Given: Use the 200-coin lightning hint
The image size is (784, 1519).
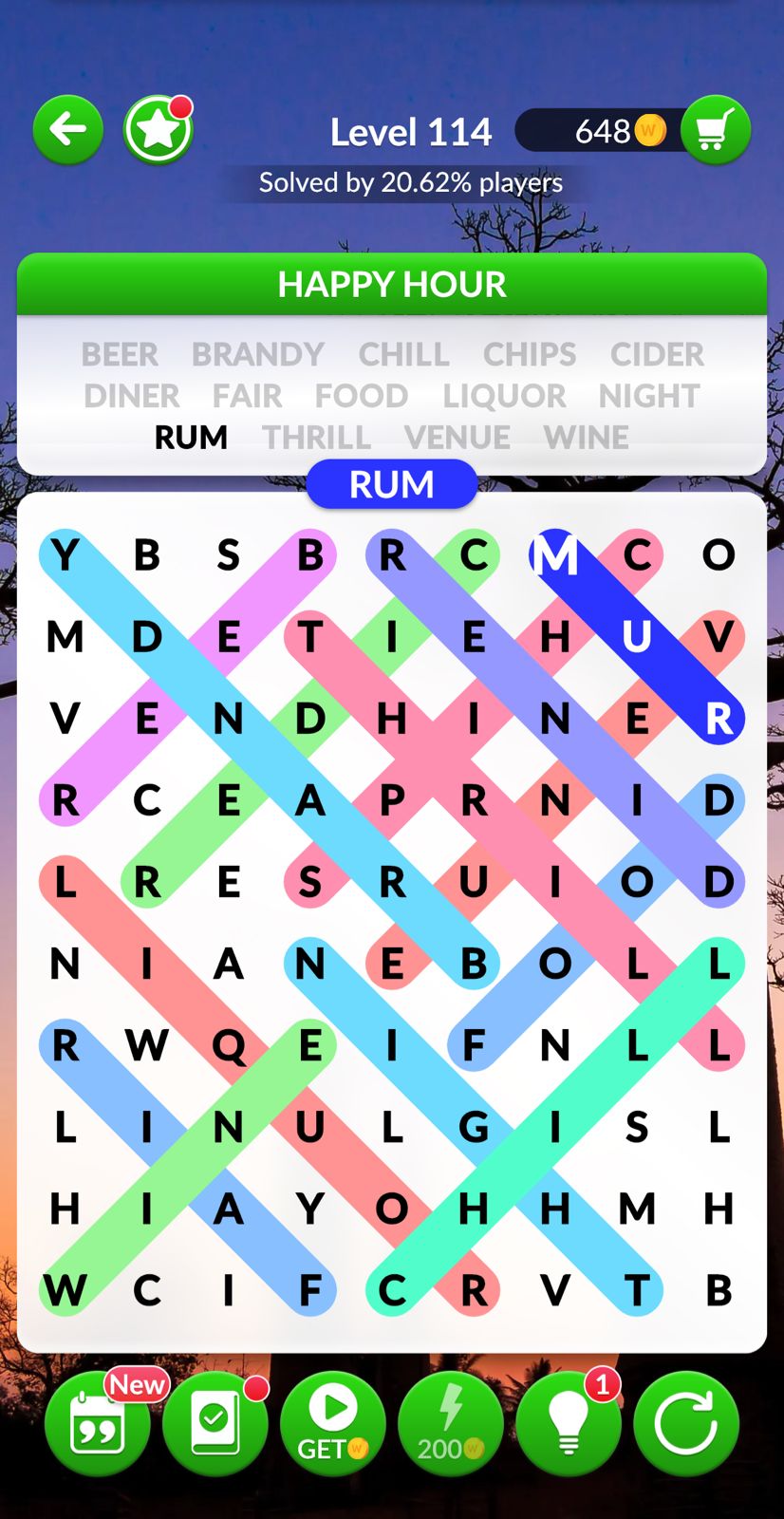Looking at the screenshot, I should tap(451, 1423).
